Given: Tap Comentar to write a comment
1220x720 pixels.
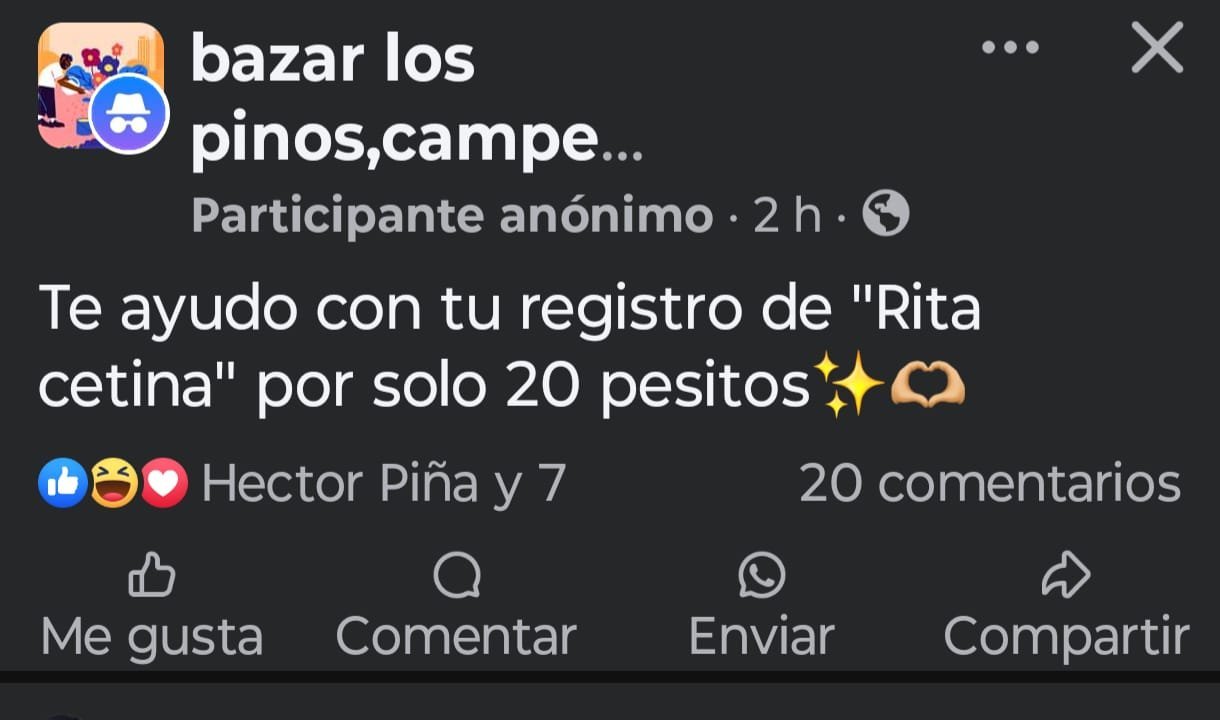Looking at the screenshot, I should 456,607.
